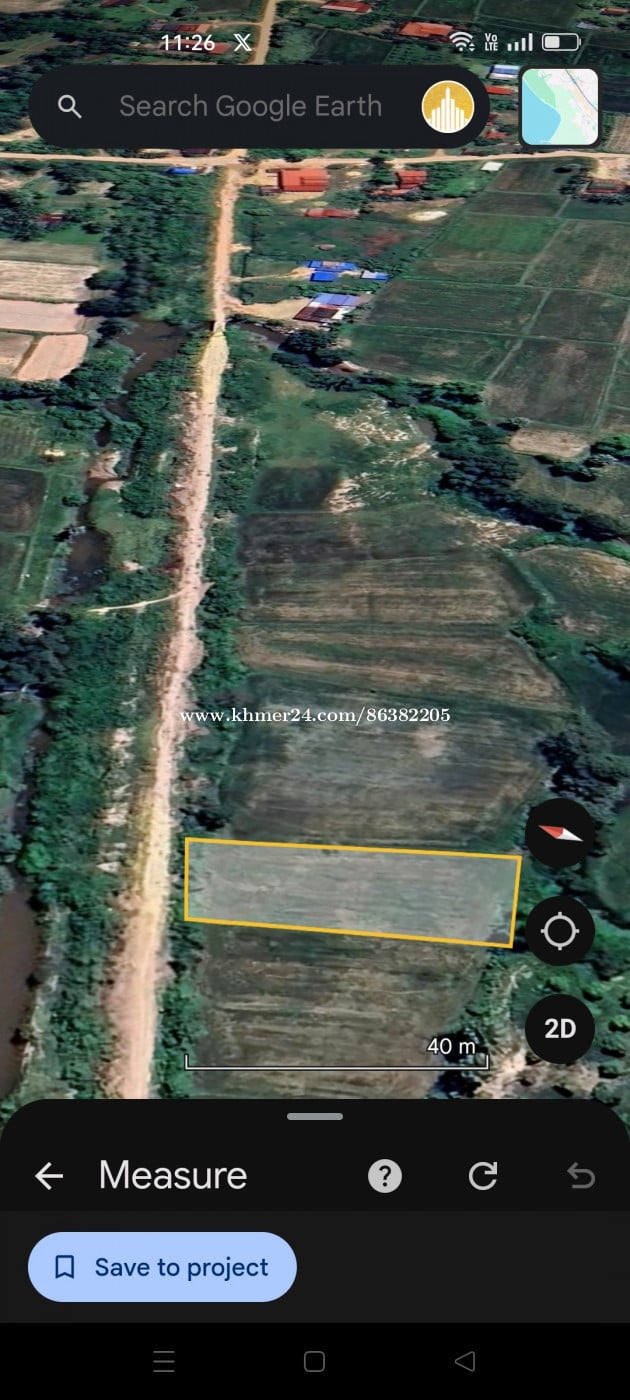This screenshot has height=1400, width=630.
Task: Go back from the Measure panel
Action: click(x=49, y=1176)
